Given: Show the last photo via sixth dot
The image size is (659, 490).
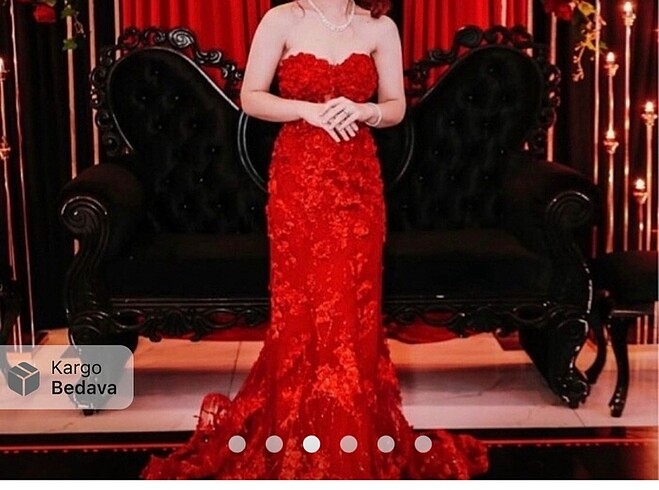Looking at the screenshot, I should tap(423, 443).
